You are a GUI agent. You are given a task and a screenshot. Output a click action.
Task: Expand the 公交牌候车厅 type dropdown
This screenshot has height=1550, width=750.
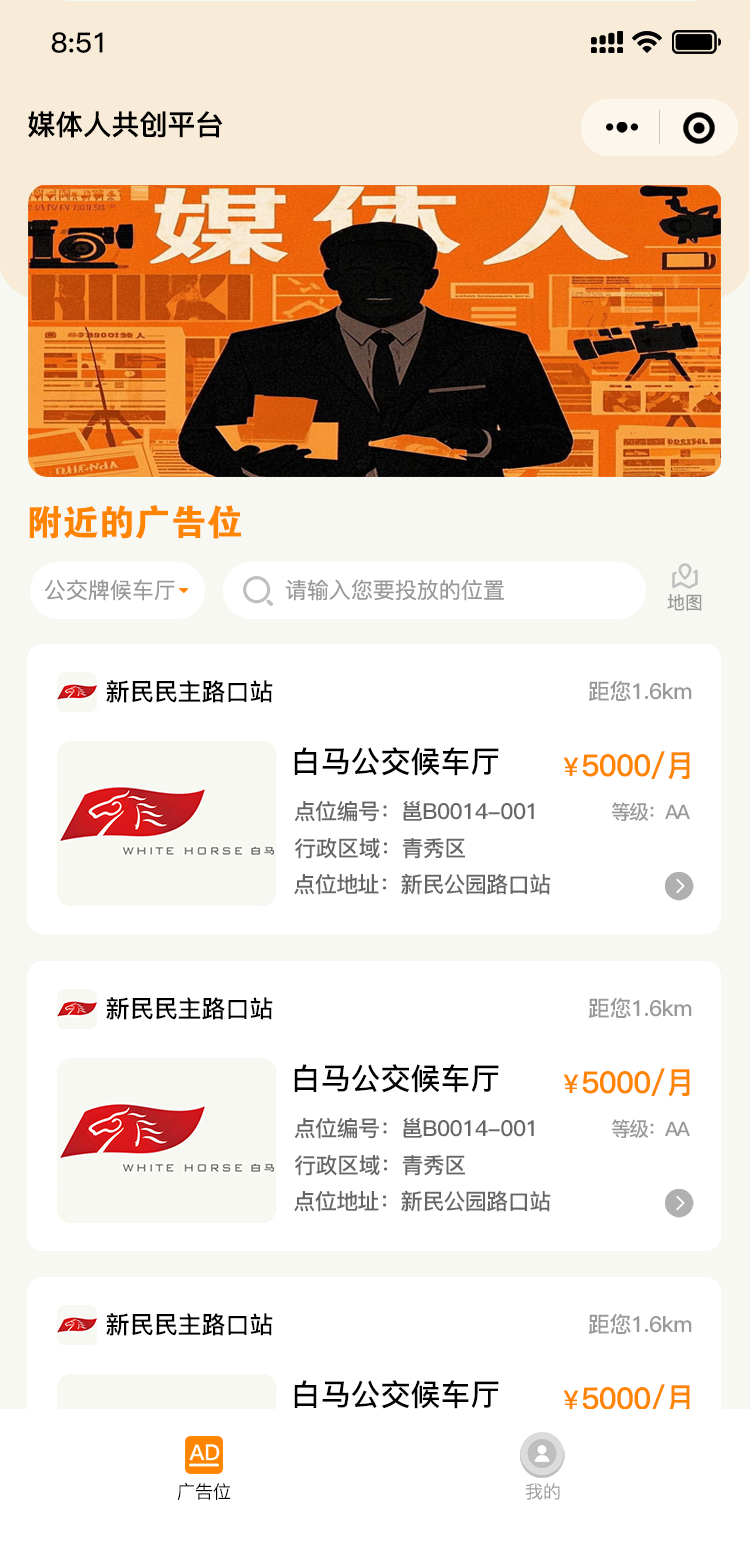(x=117, y=591)
